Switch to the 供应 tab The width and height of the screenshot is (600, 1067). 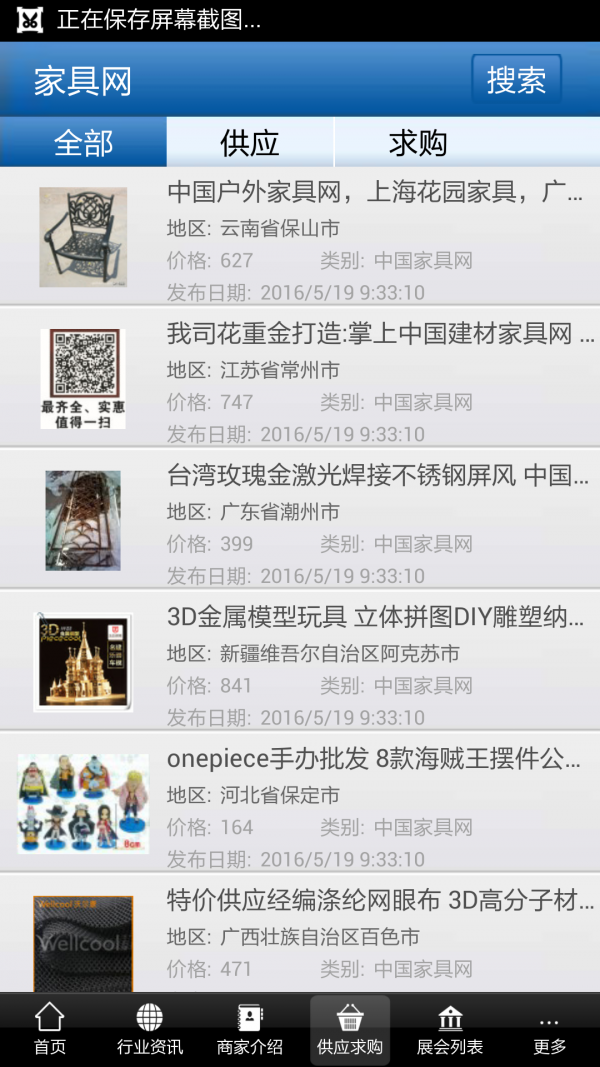click(x=250, y=143)
